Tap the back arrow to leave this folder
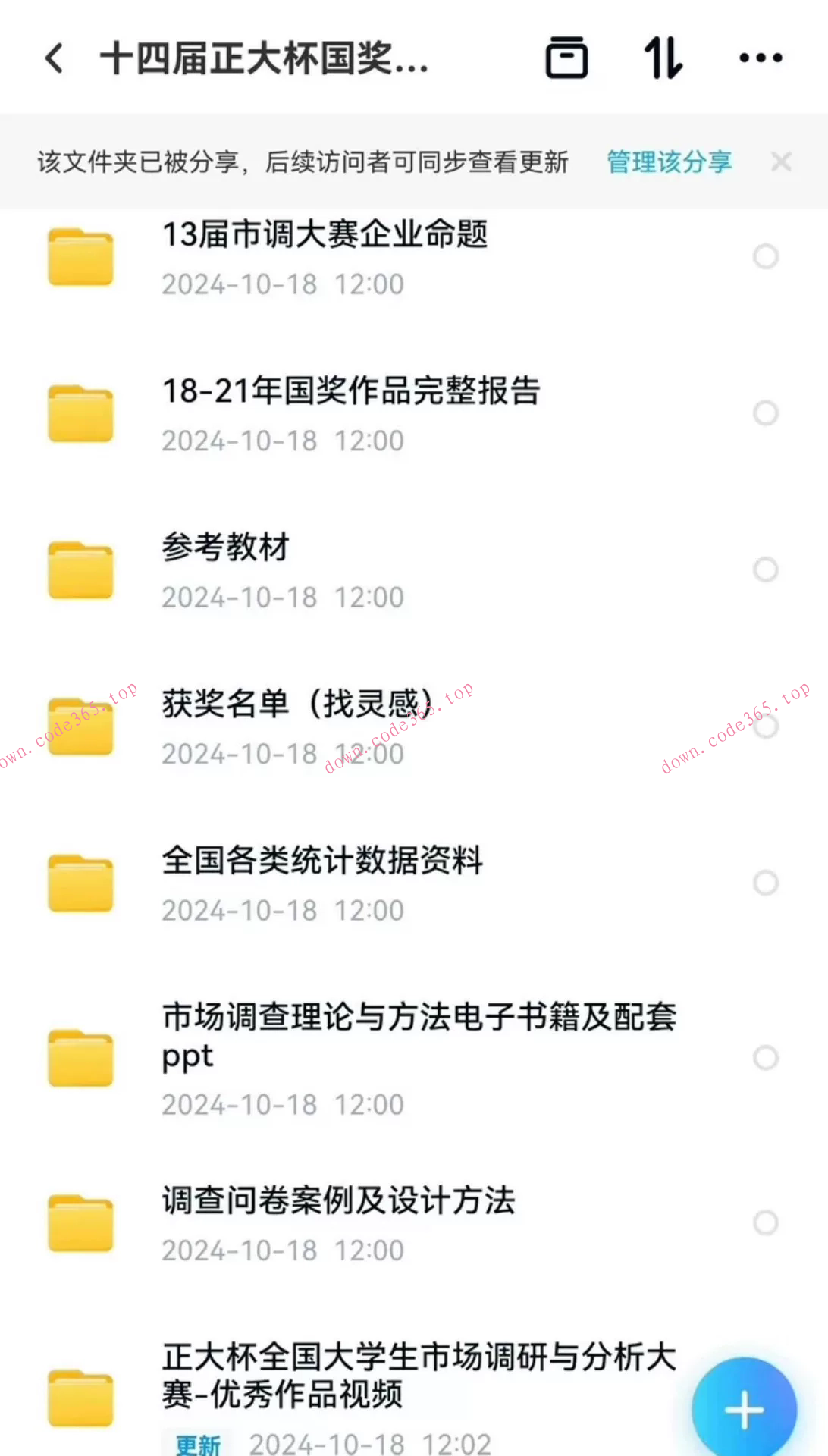The image size is (828, 1456). click(x=53, y=58)
